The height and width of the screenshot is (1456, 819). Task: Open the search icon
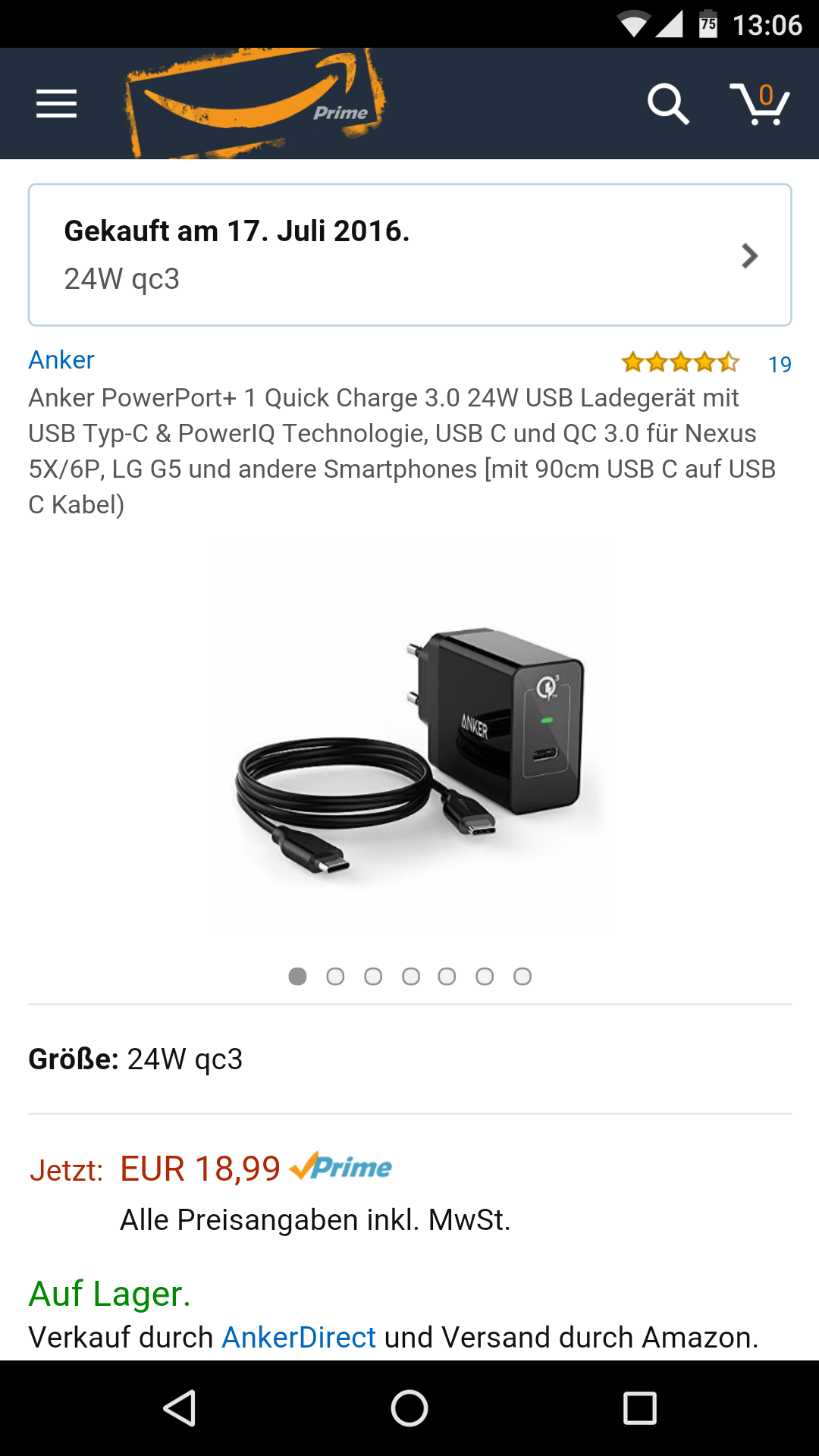click(x=667, y=104)
